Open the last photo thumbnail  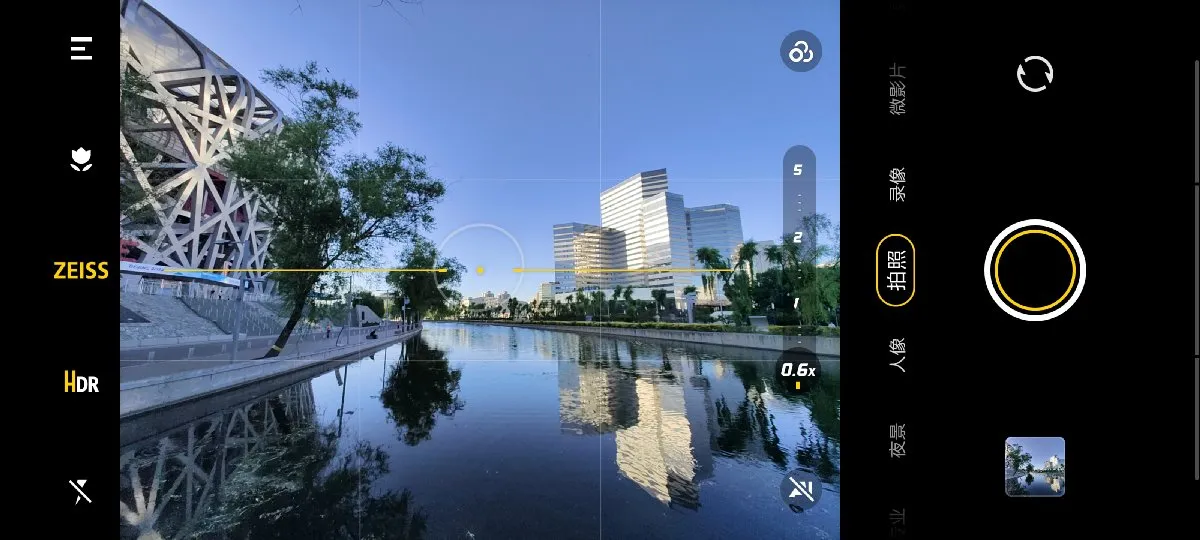coord(1034,466)
